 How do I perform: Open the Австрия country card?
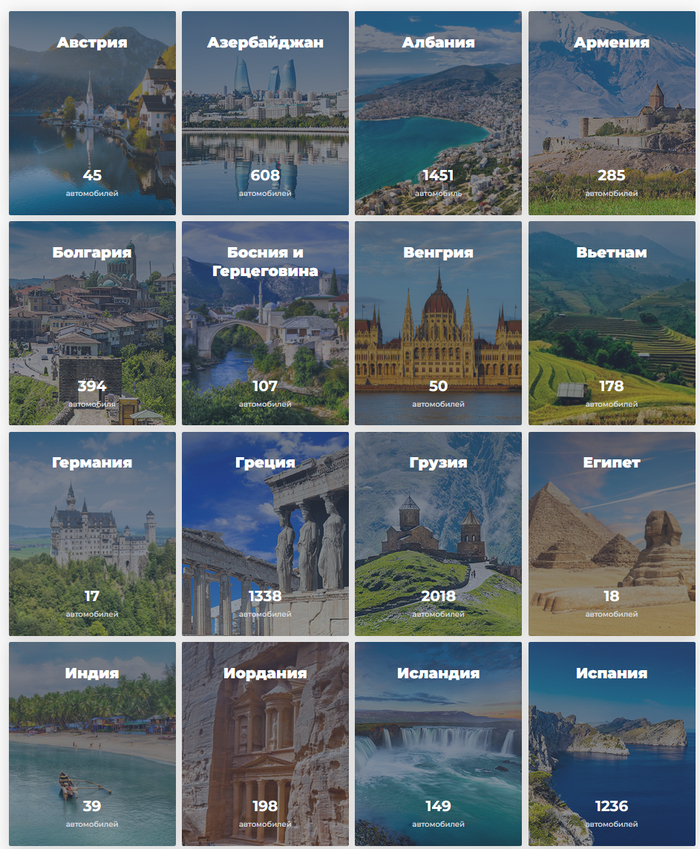click(92, 113)
